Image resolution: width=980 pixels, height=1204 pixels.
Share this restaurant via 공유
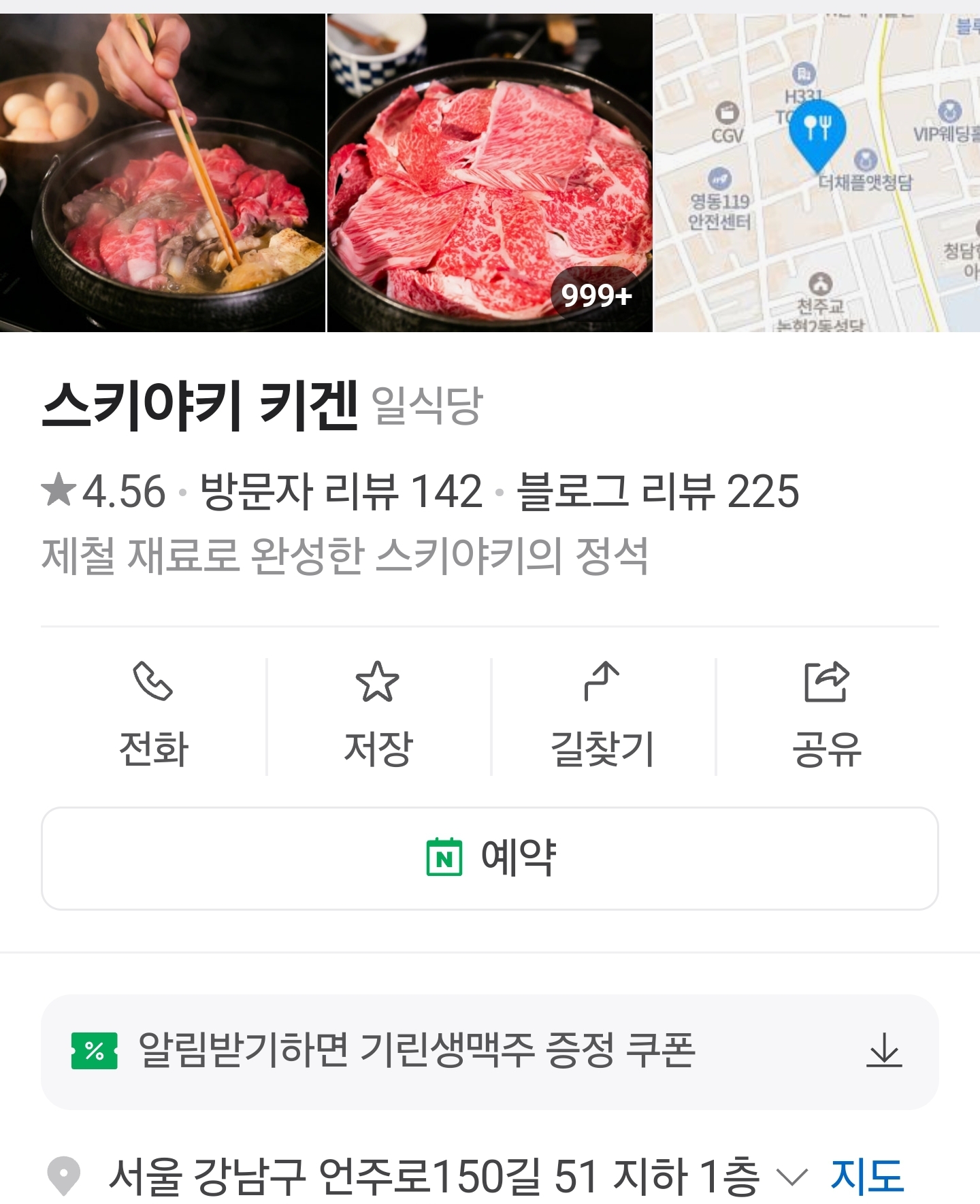pos(827,716)
